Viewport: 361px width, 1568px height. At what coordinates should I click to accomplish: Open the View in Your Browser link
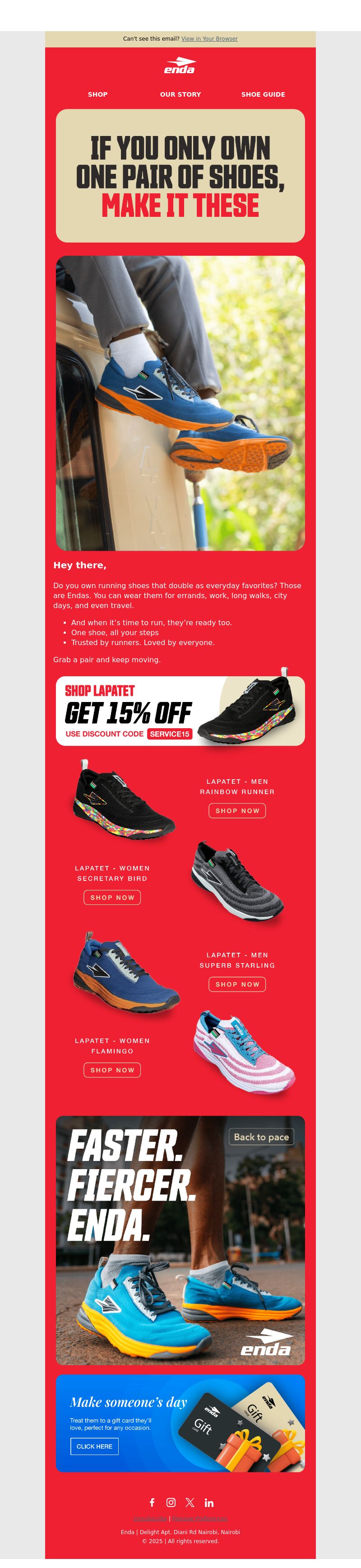(209, 39)
